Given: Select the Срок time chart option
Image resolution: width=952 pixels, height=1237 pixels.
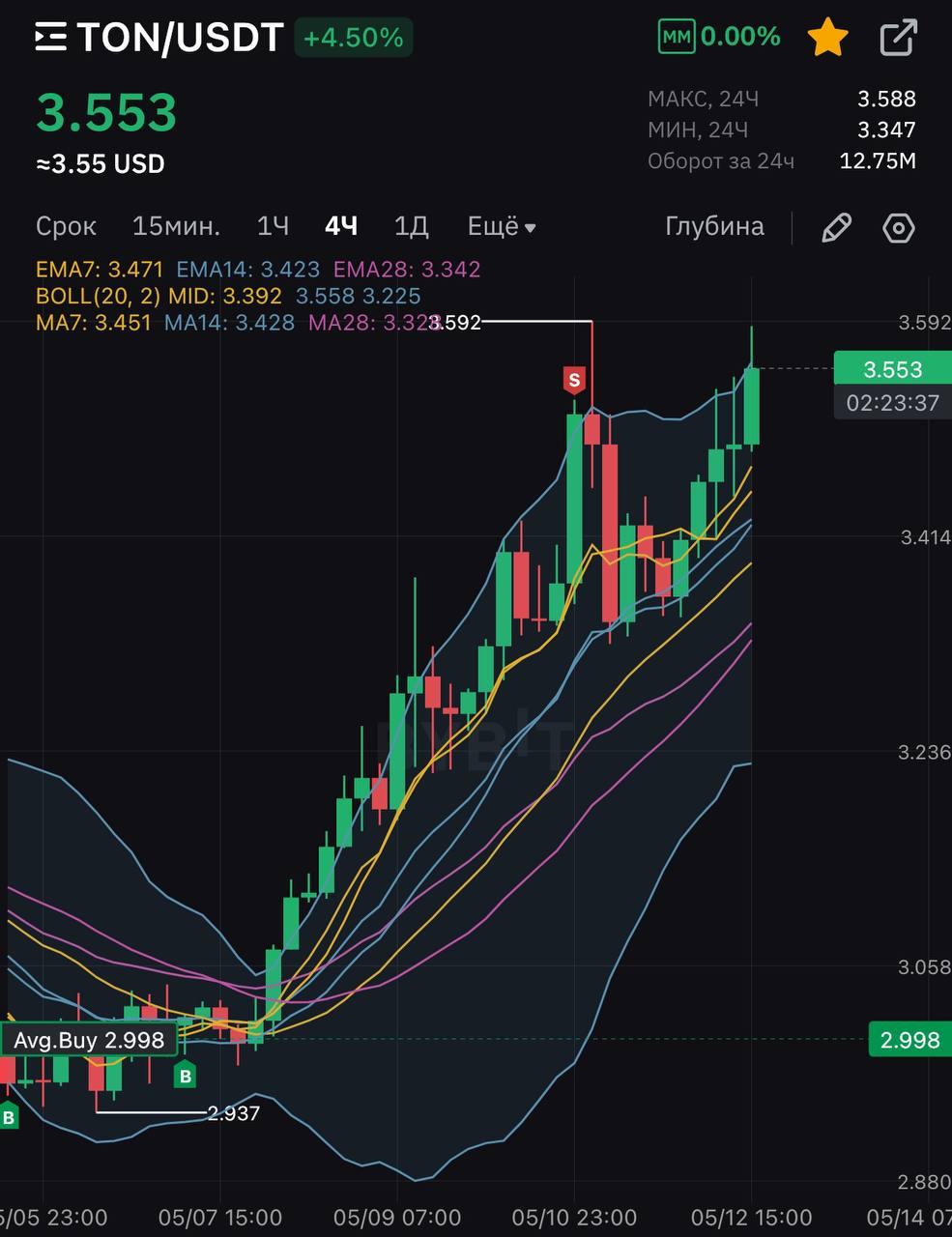Looking at the screenshot, I should click(66, 226).
